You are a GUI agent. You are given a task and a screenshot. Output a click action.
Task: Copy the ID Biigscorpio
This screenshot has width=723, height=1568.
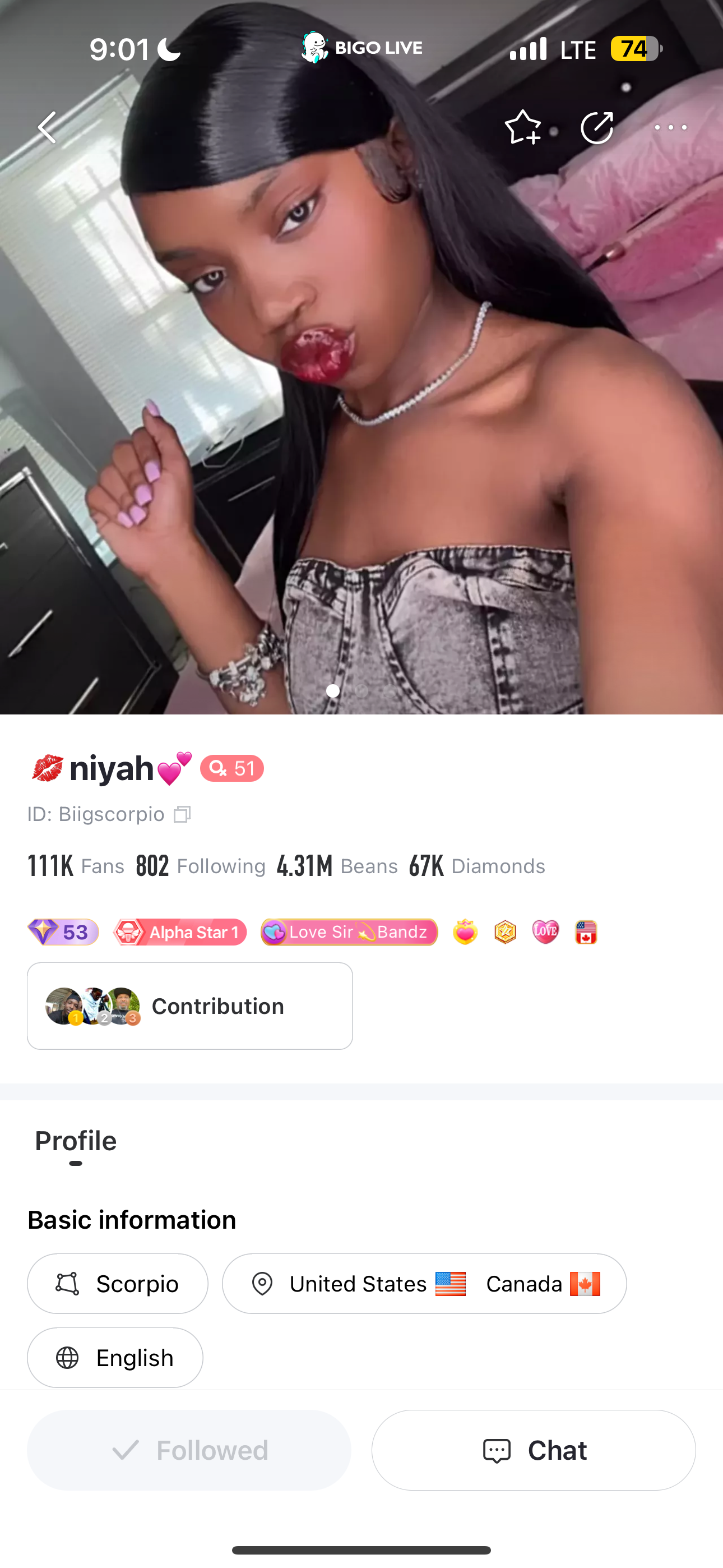tap(182, 814)
